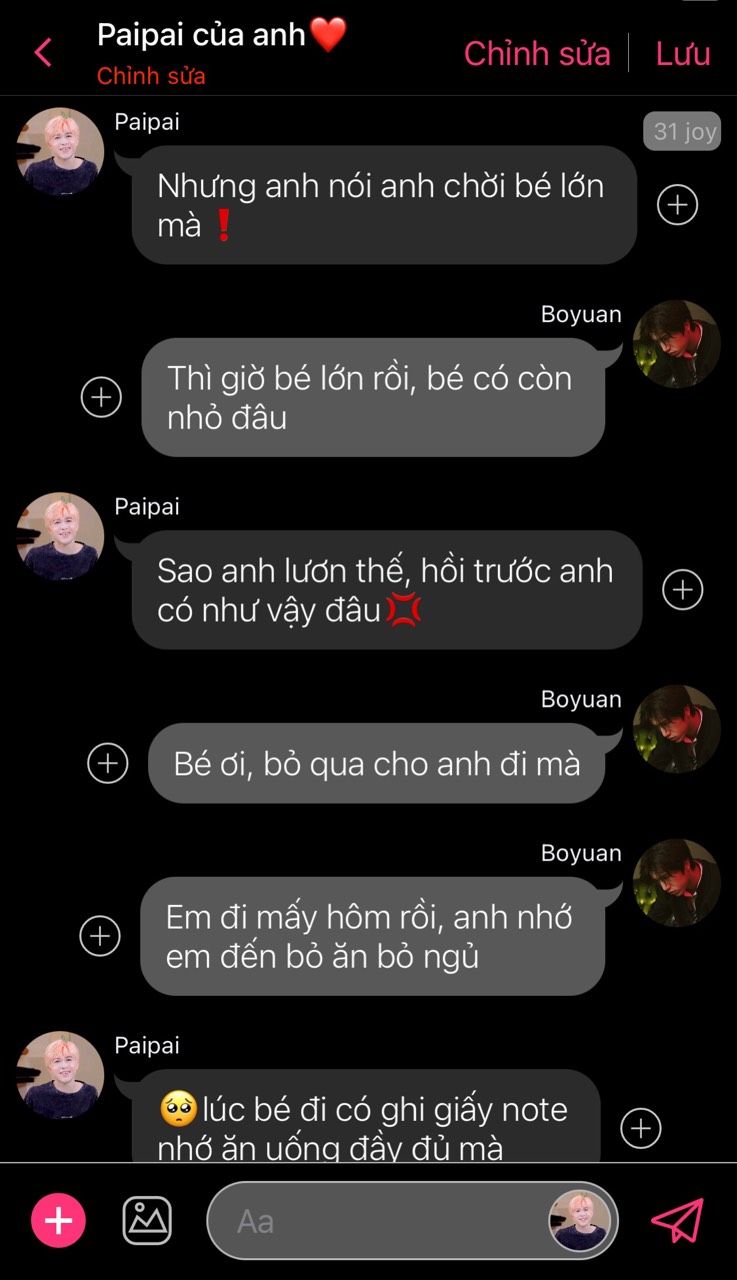Send the message with paper plane icon

[x=678, y=1220]
